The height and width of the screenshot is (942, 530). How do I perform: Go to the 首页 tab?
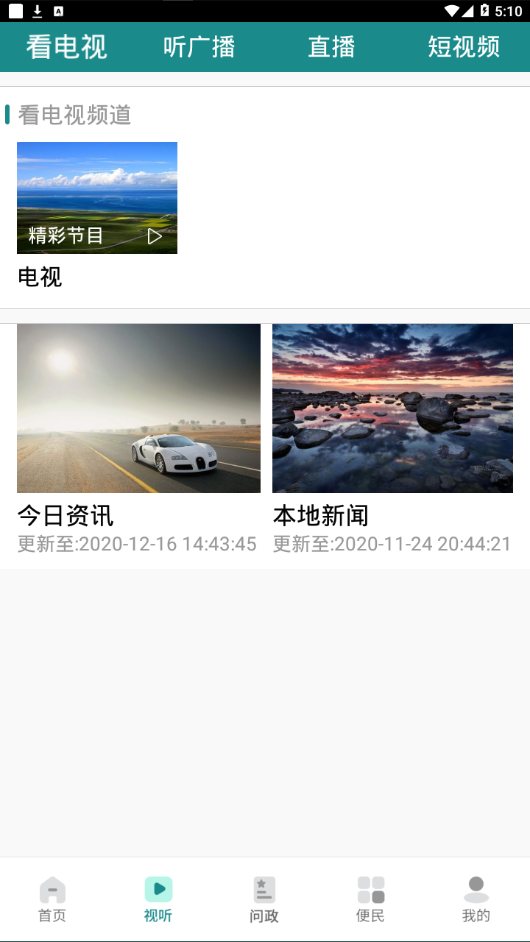(x=52, y=899)
